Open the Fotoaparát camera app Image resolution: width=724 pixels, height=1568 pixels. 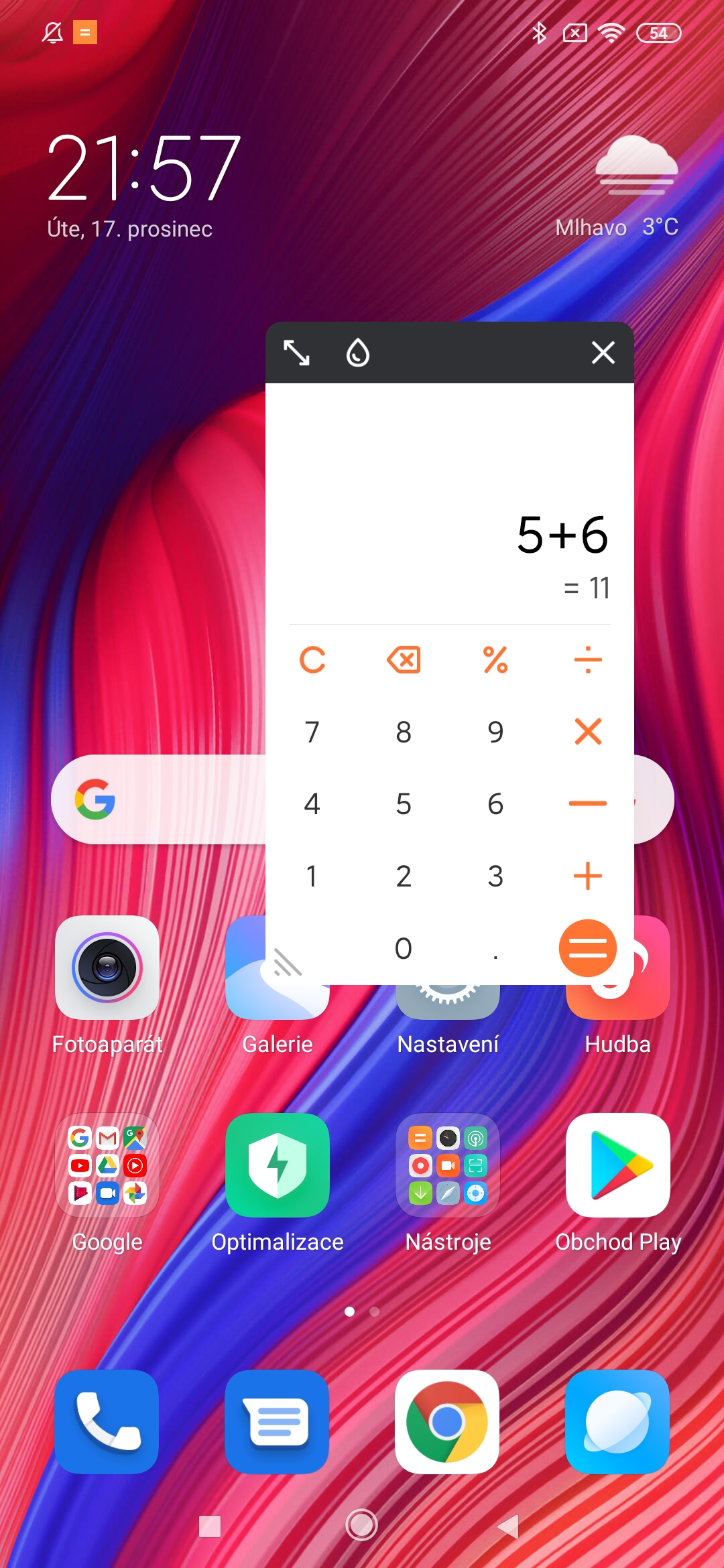(107, 968)
